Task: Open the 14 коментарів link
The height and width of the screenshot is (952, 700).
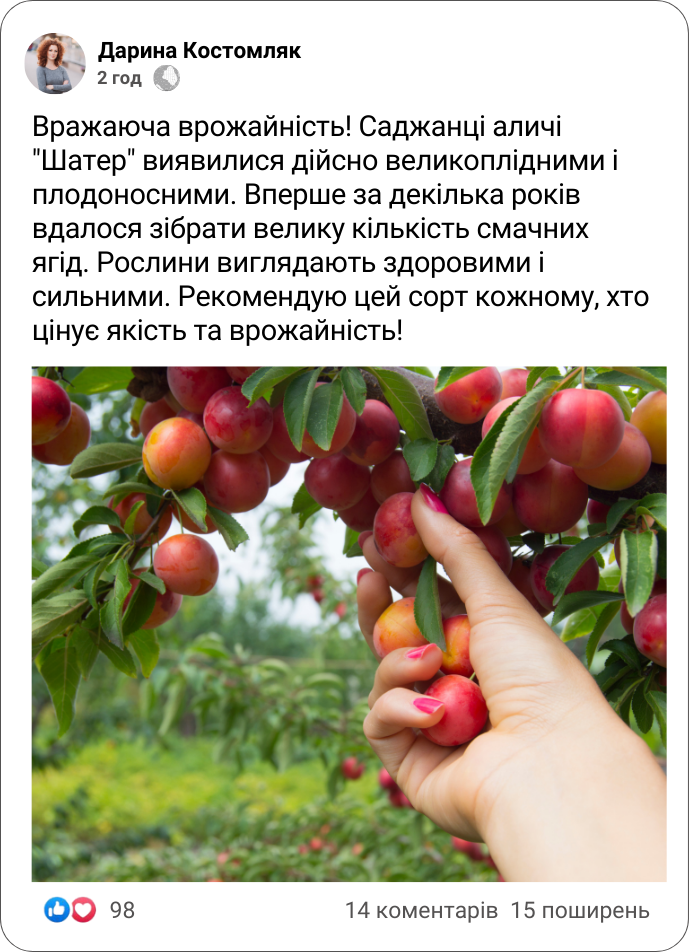Action: click(421, 911)
